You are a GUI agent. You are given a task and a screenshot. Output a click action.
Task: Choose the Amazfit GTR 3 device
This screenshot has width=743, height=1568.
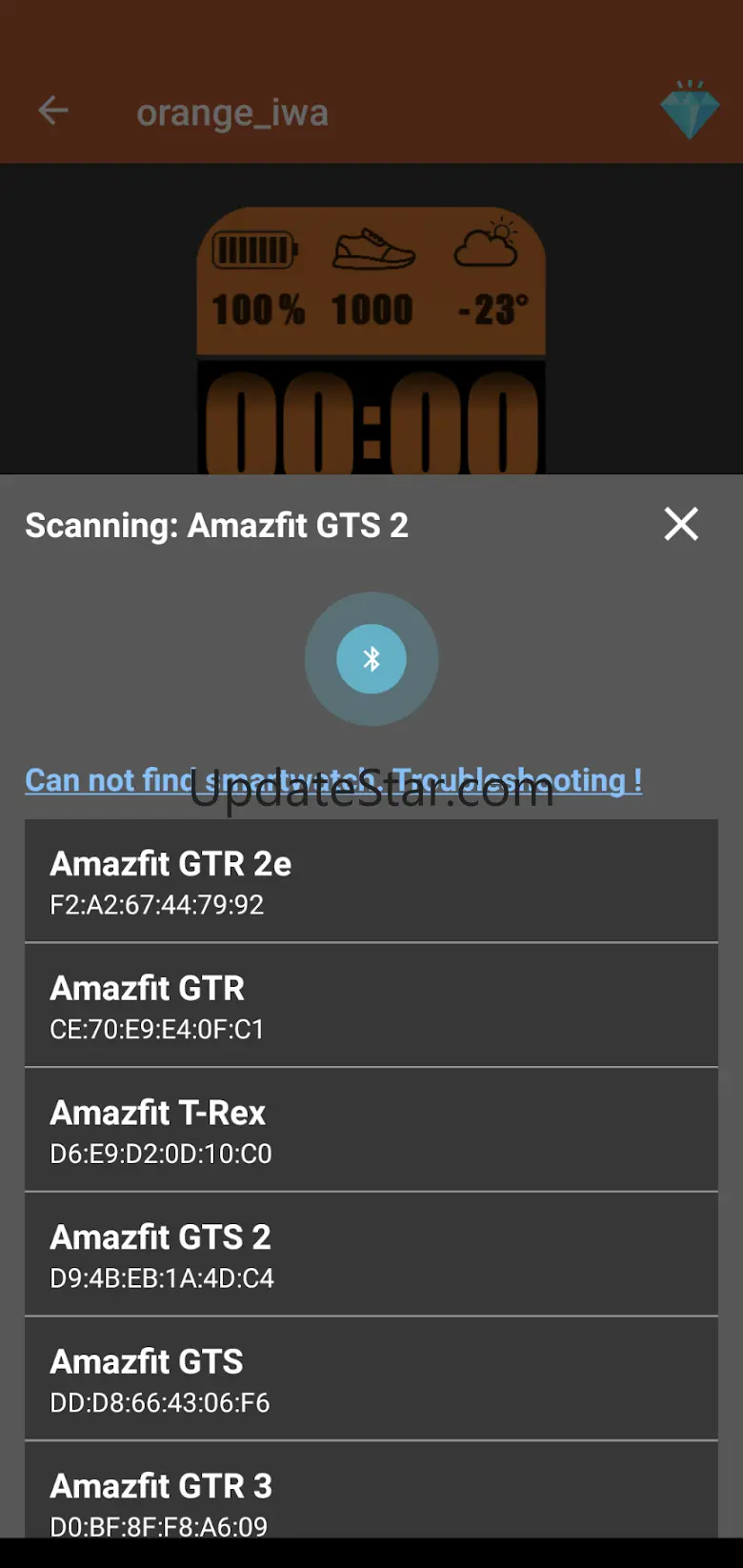371,1490
